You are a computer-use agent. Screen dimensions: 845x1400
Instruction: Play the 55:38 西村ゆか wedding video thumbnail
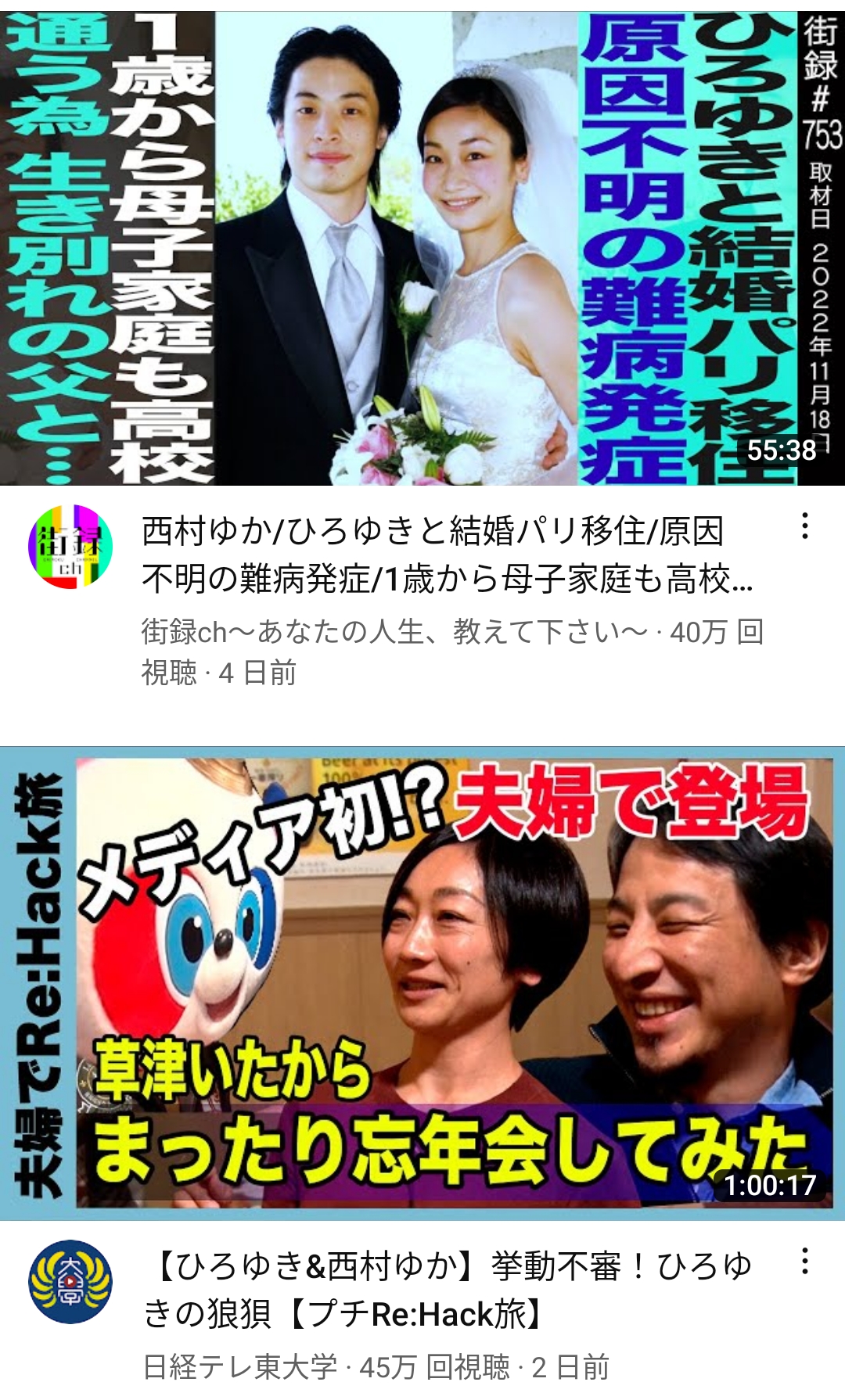[422, 247]
